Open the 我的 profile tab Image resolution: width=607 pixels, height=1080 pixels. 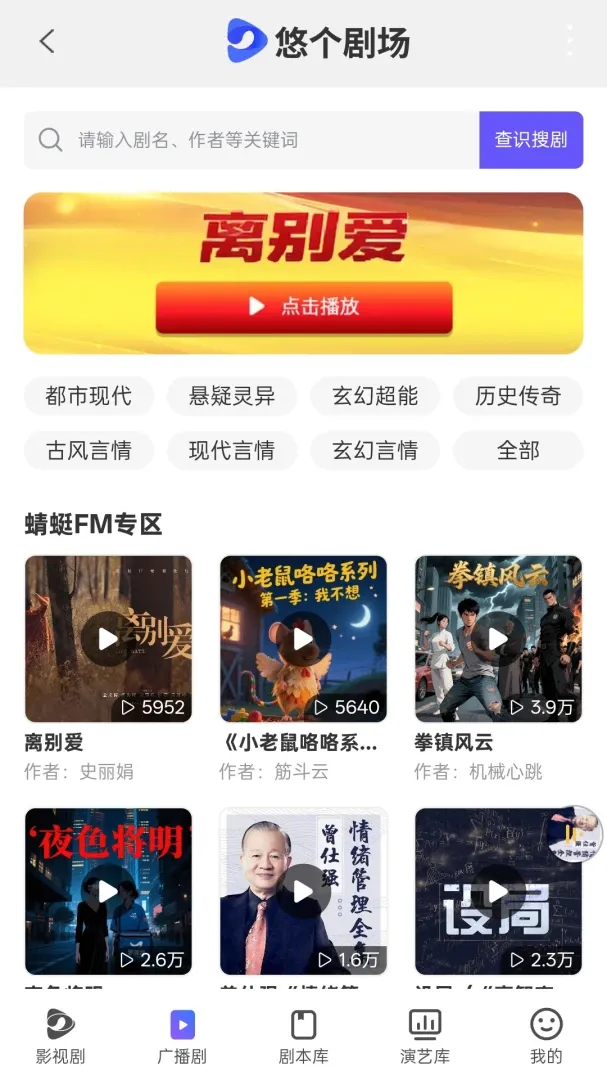(x=546, y=1037)
